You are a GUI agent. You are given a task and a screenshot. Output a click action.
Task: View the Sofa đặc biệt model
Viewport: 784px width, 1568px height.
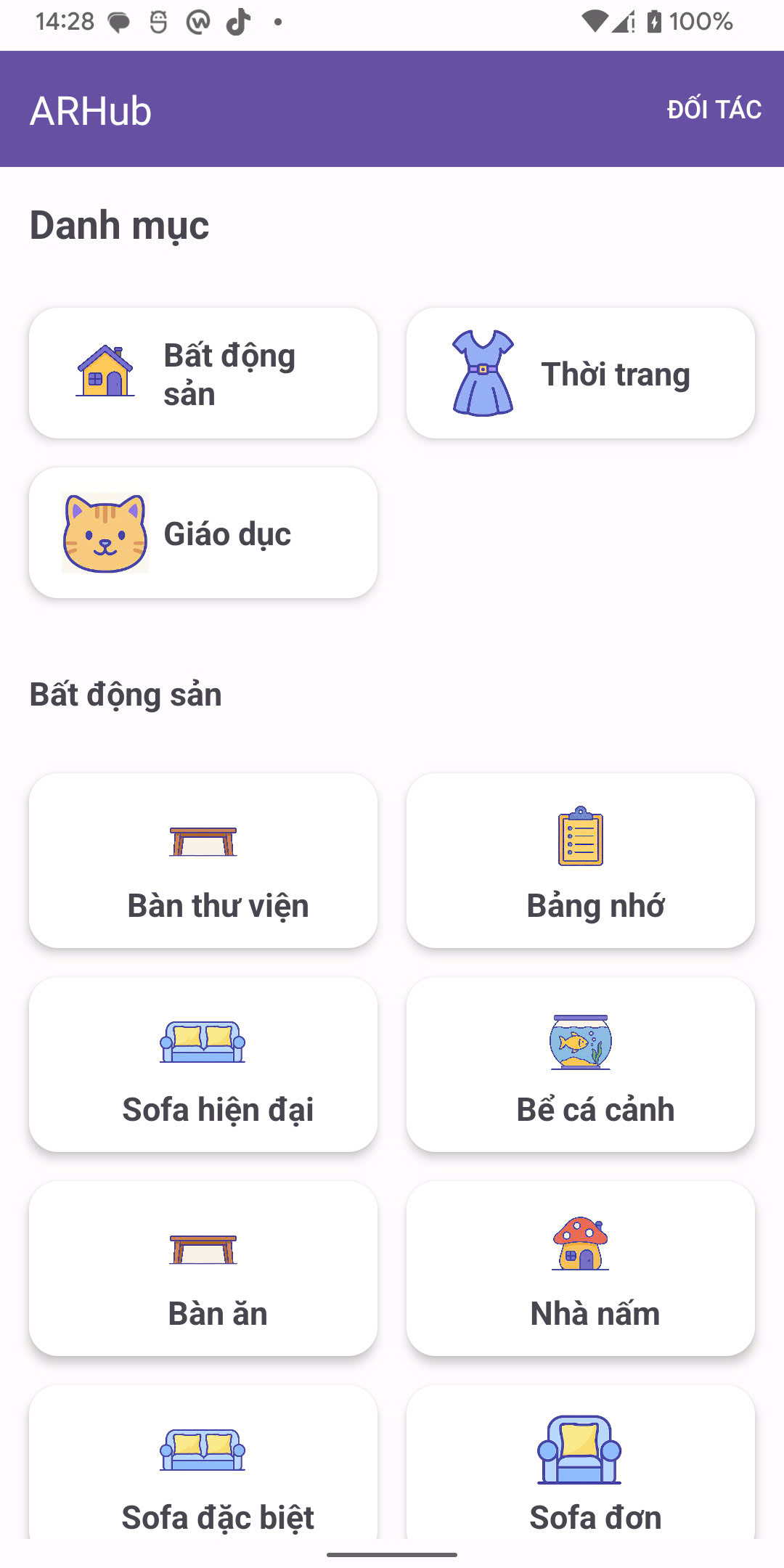[203, 1462]
